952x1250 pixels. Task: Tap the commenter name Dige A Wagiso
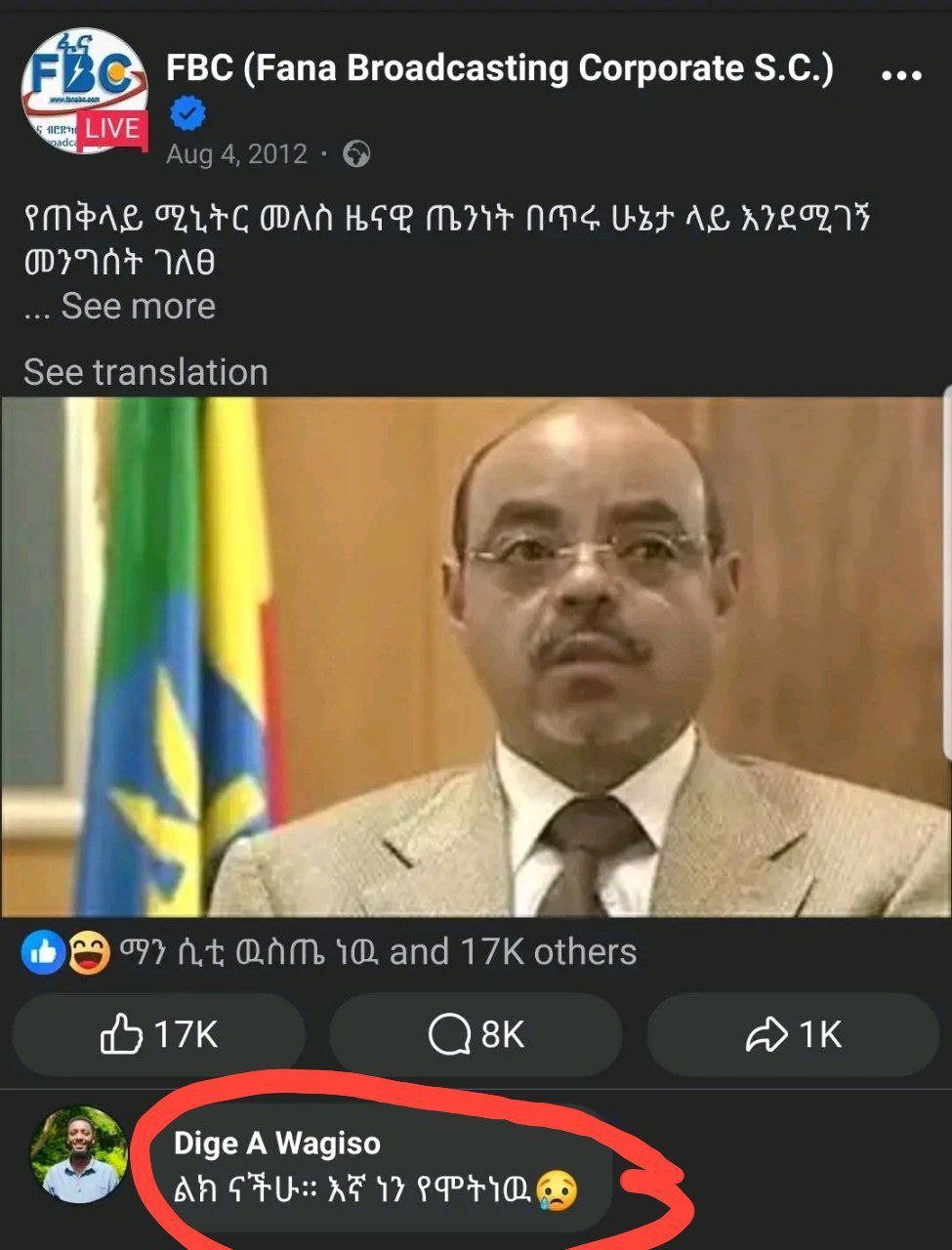click(x=277, y=1143)
